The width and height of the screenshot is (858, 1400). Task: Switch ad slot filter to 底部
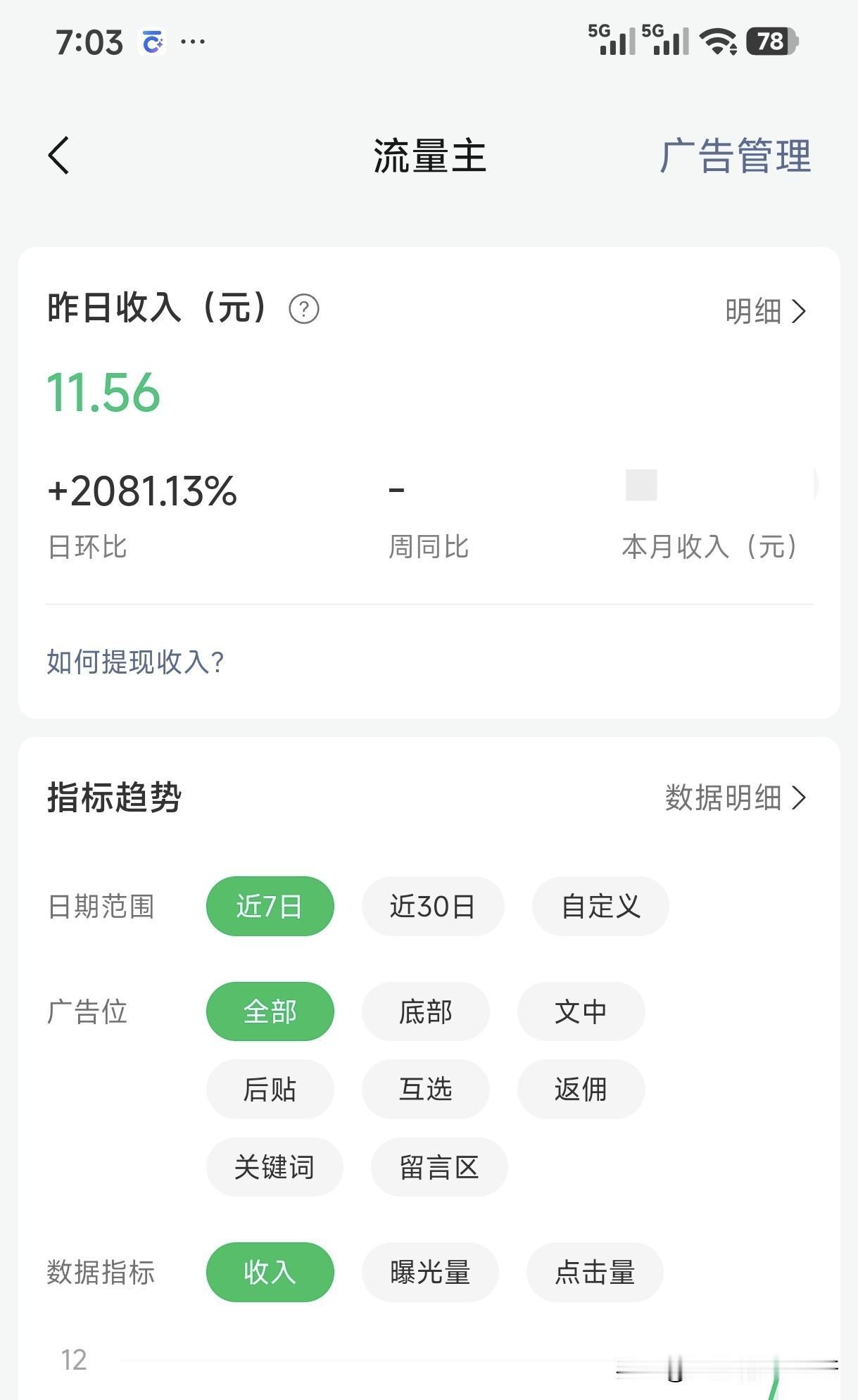pyautogui.click(x=425, y=1011)
